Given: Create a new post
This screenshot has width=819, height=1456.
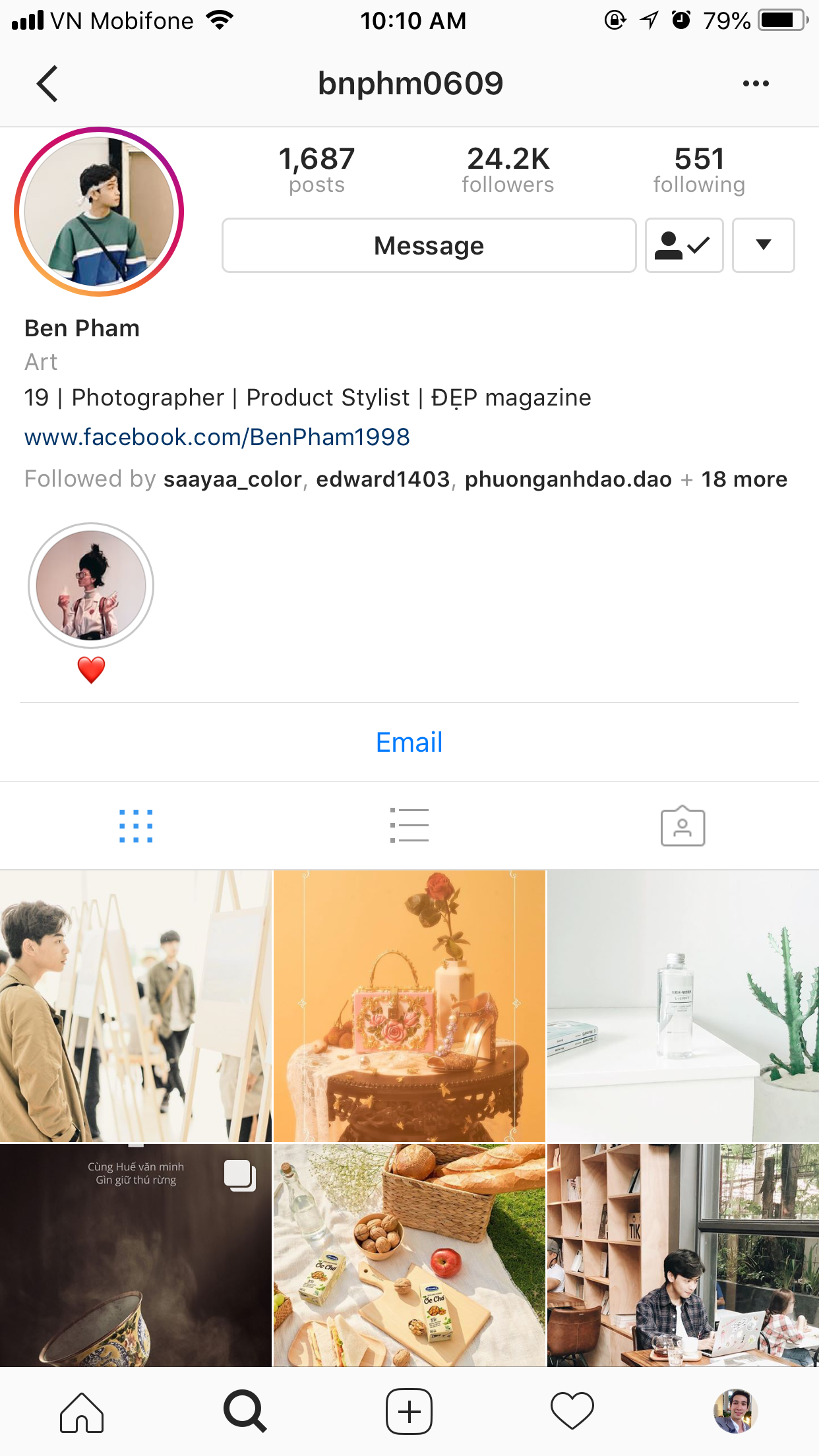Looking at the screenshot, I should click(409, 1412).
